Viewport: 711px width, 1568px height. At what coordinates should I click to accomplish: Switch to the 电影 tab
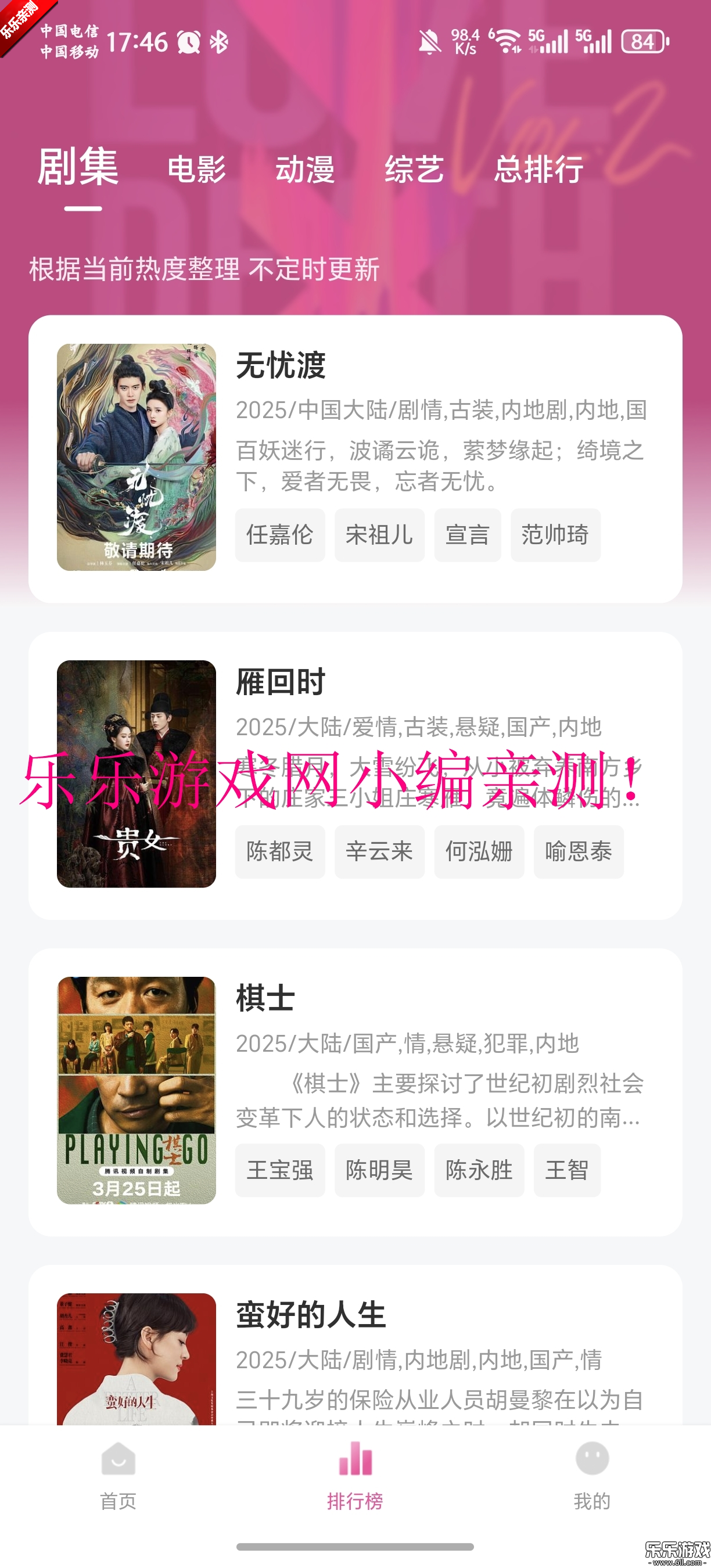coord(196,169)
